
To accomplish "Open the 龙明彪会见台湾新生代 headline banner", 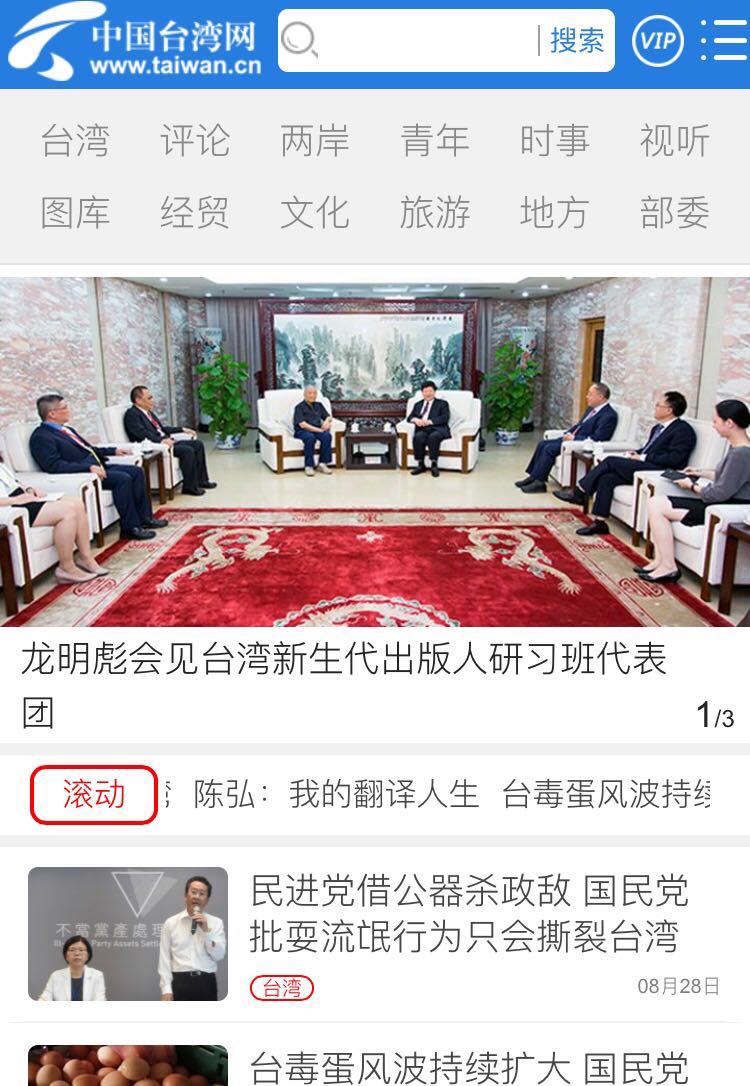I will (374, 450).
